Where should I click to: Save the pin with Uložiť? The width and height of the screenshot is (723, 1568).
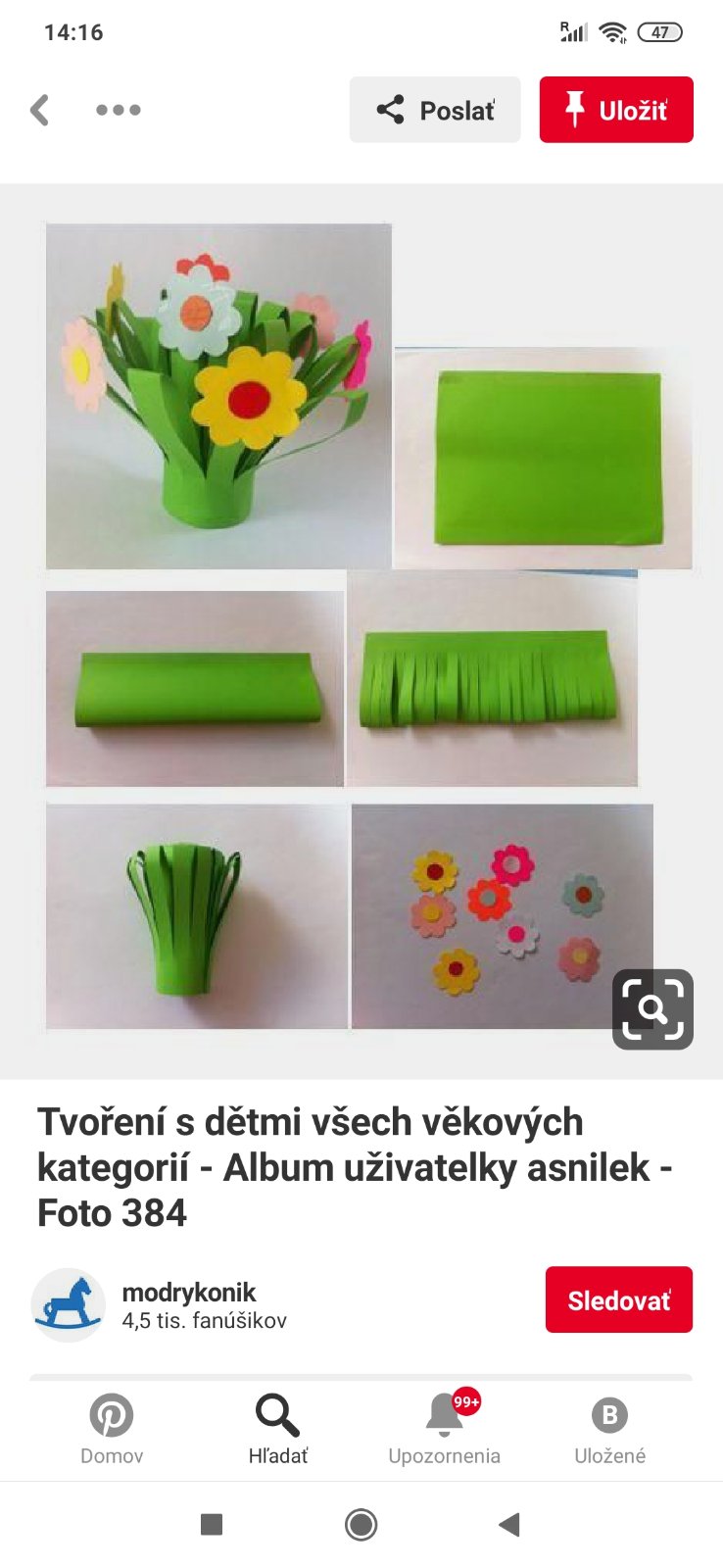616,110
